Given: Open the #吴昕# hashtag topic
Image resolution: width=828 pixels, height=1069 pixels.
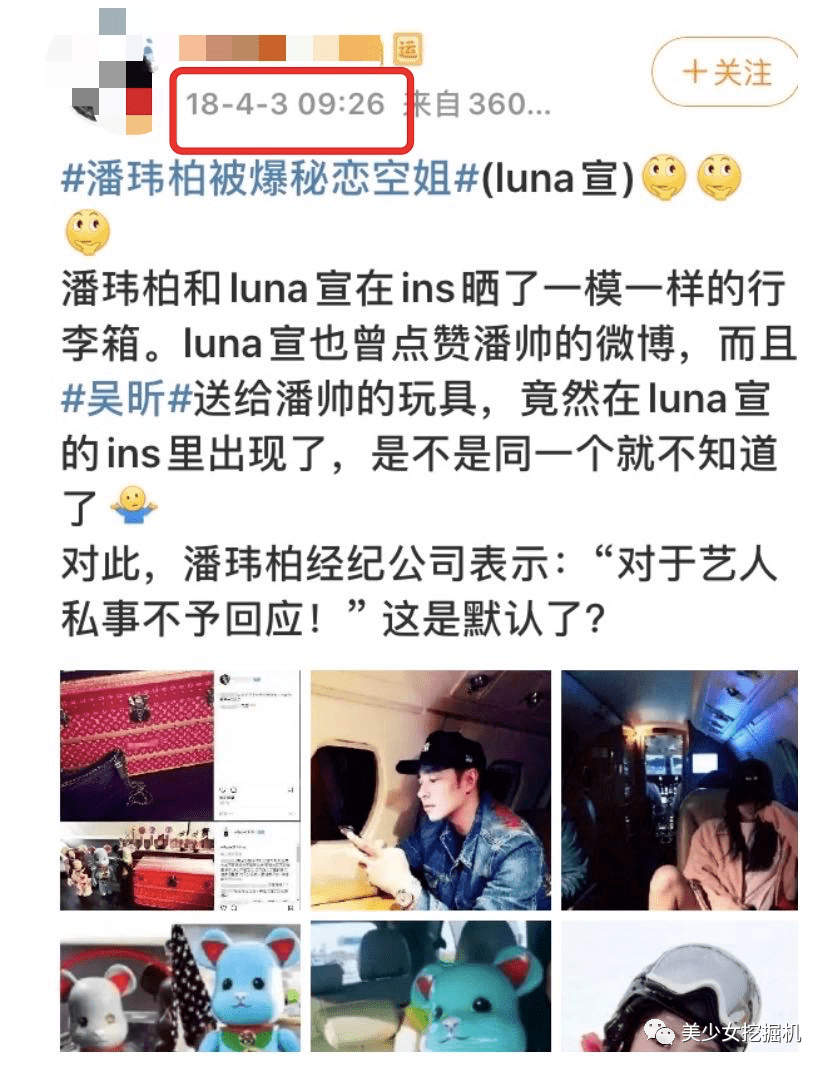Looking at the screenshot, I should coord(125,399).
